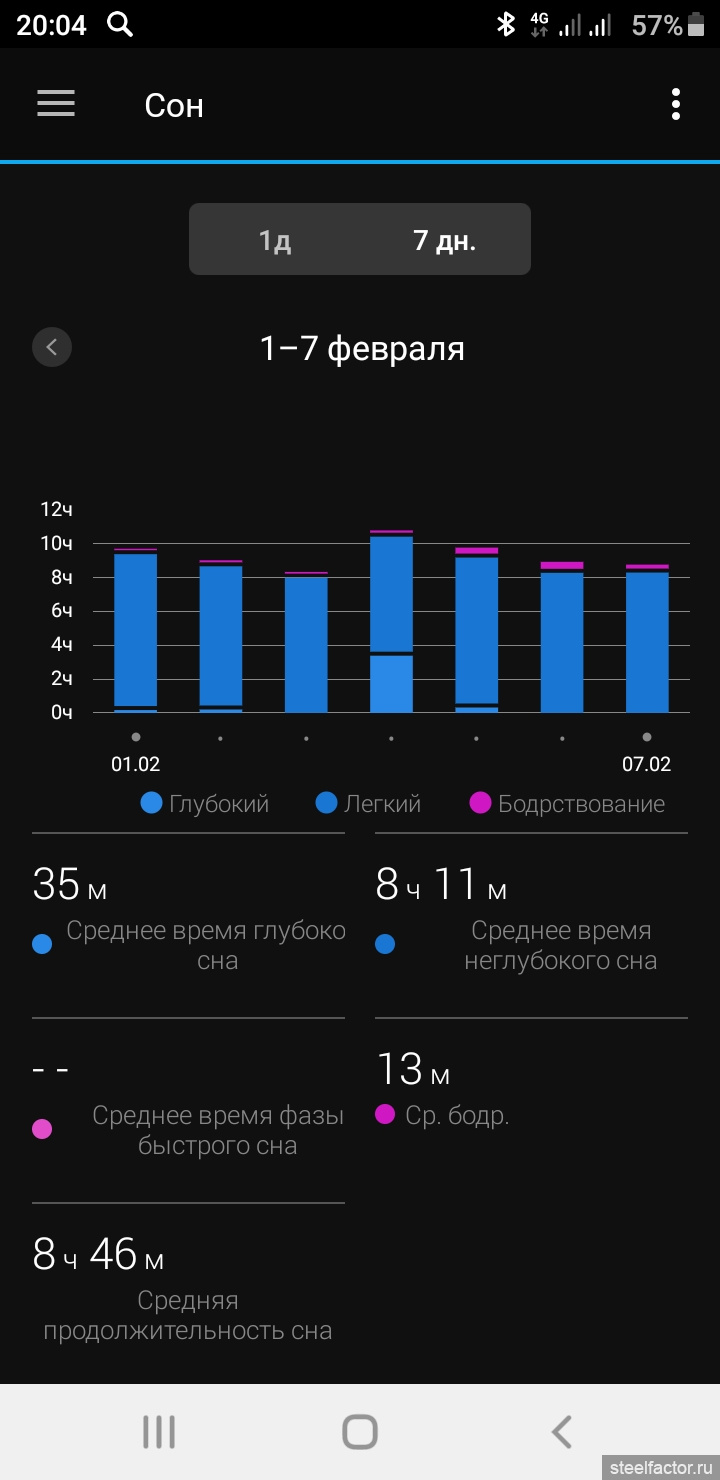Select the 7 дн. tab
Screen dimensions: 720x1480
point(444,240)
